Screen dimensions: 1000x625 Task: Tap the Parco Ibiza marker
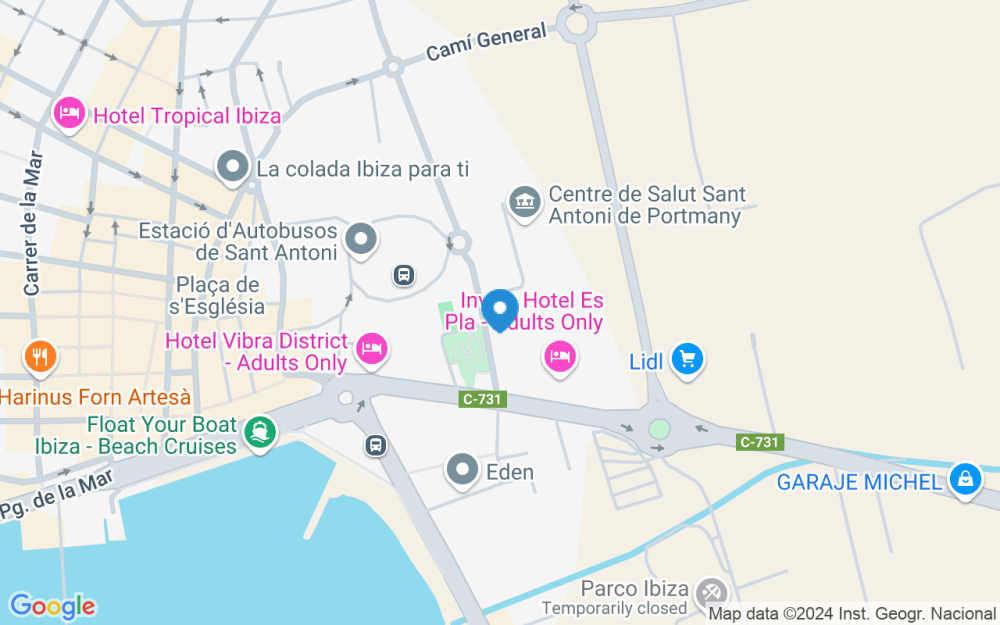tap(711, 593)
